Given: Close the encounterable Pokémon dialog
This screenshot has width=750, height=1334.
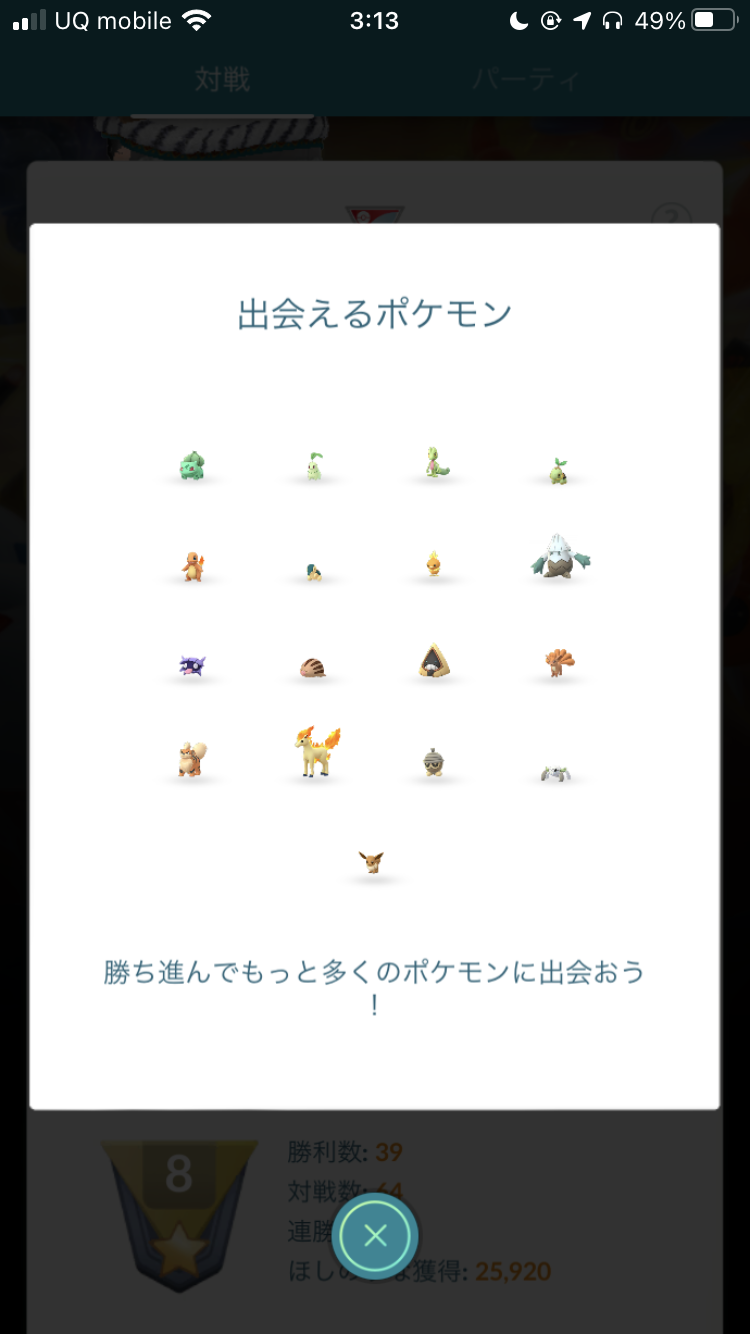Looking at the screenshot, I should tap(375, 1236).
